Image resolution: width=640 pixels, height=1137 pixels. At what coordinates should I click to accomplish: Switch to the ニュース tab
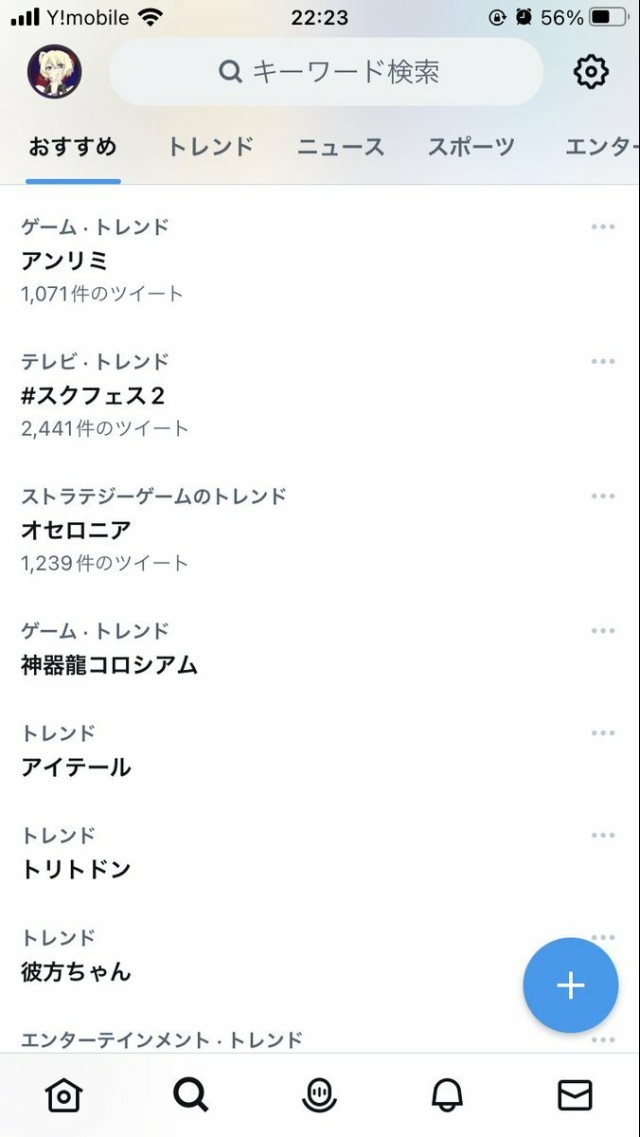coord(340,147)
